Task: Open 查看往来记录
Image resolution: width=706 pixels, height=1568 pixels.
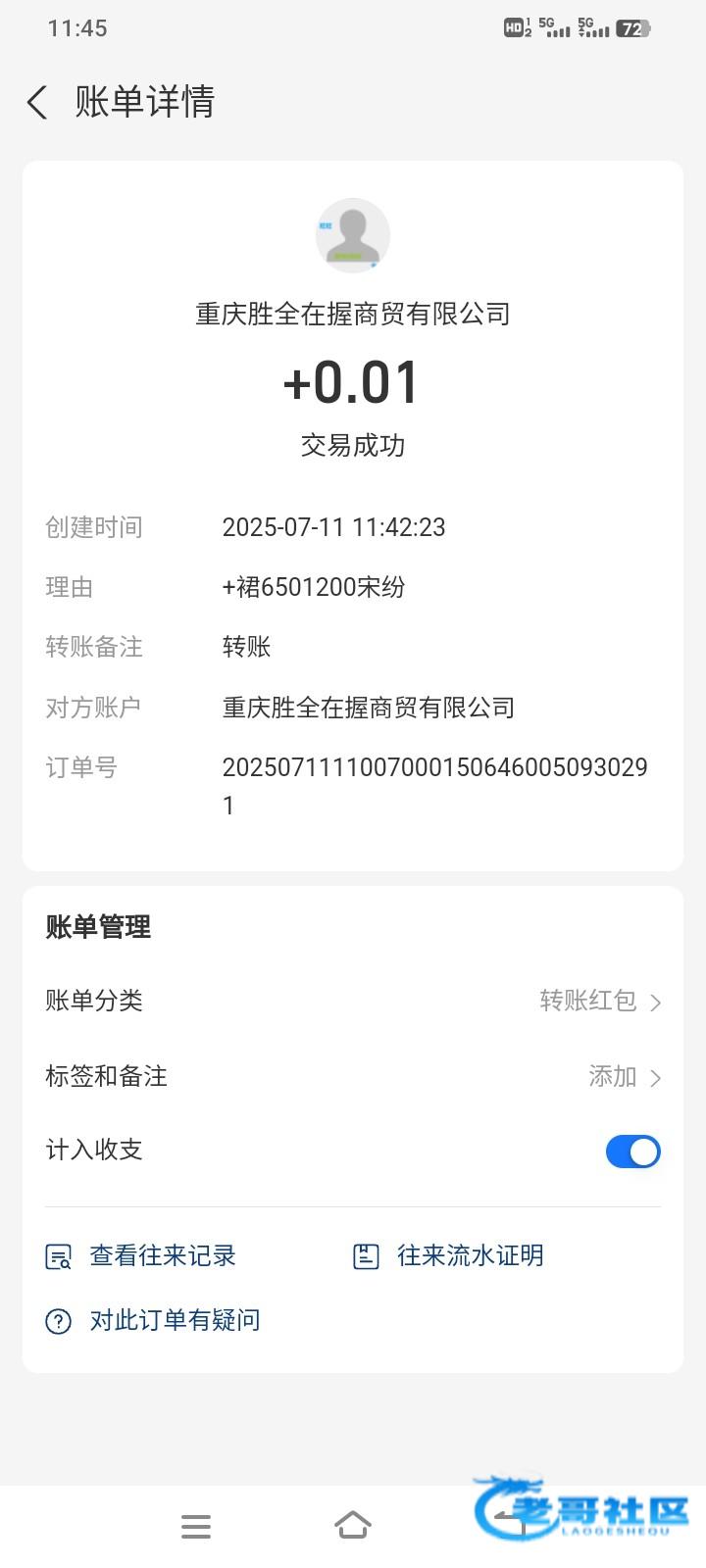Action: (142, 1256)
